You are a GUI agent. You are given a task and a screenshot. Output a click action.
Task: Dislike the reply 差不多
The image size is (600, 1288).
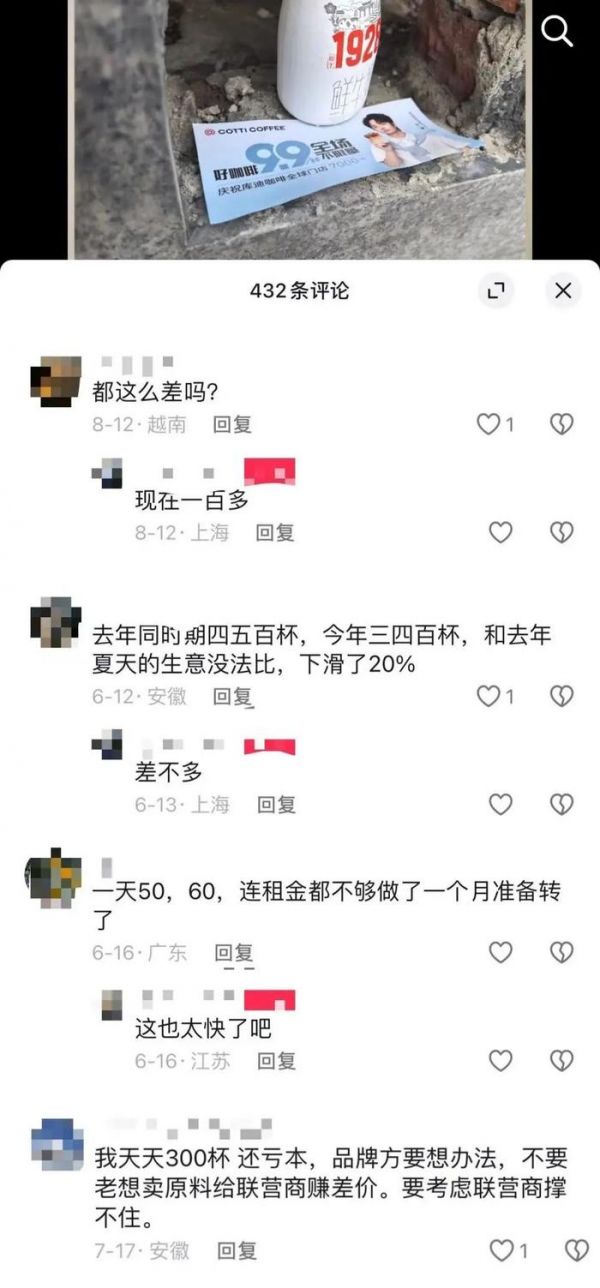(562, 804)
